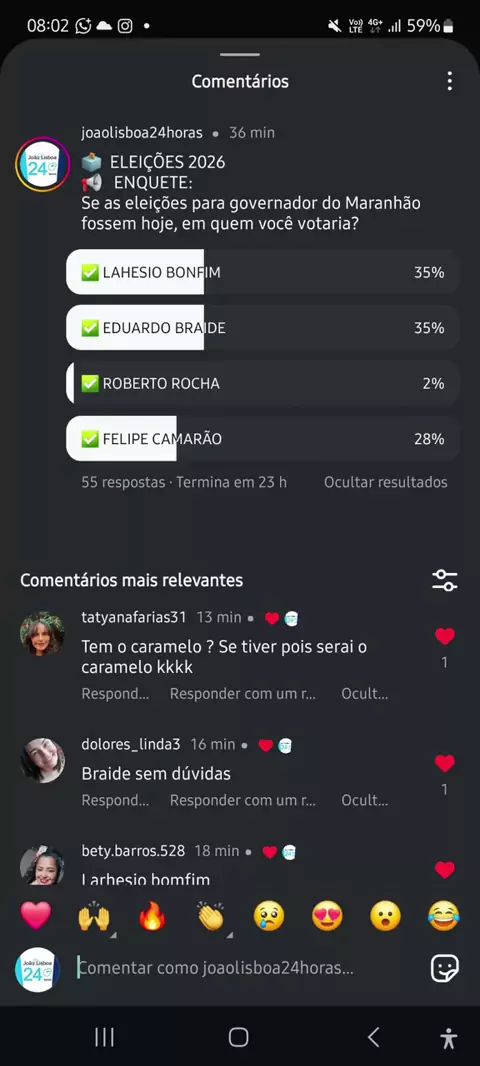Tap Ocultar resultados link
The height and width of the screenshot is (1066, 480).
pos(385,482)
